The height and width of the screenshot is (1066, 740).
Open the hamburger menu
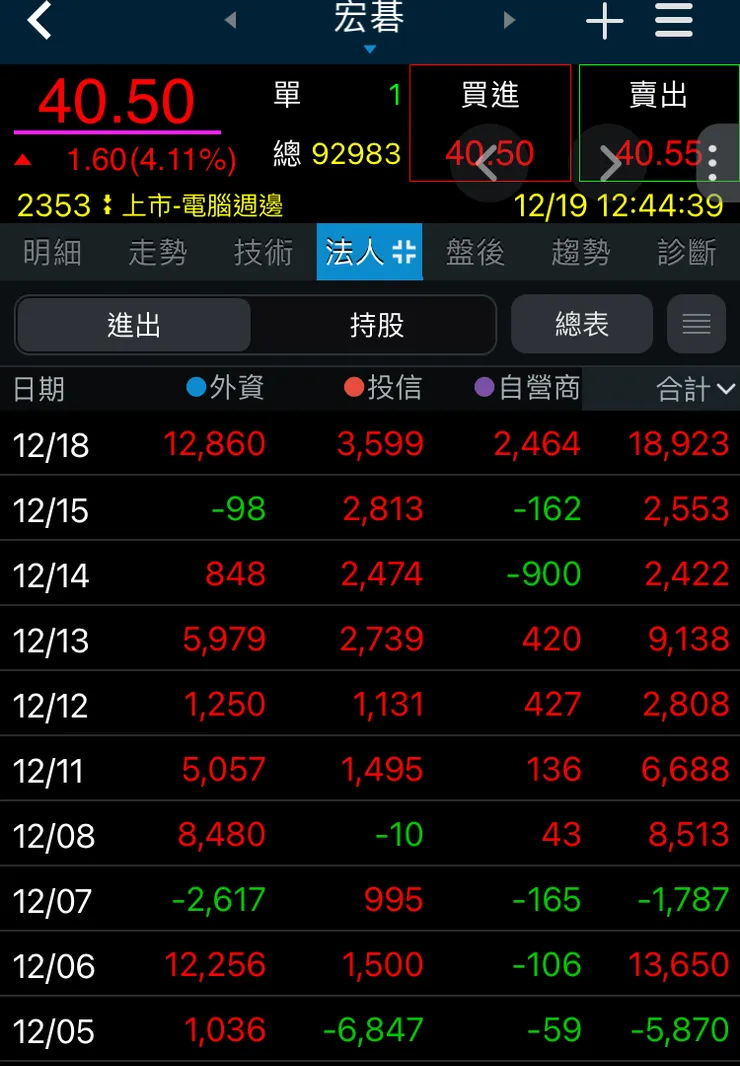click(x=674, y=21)
